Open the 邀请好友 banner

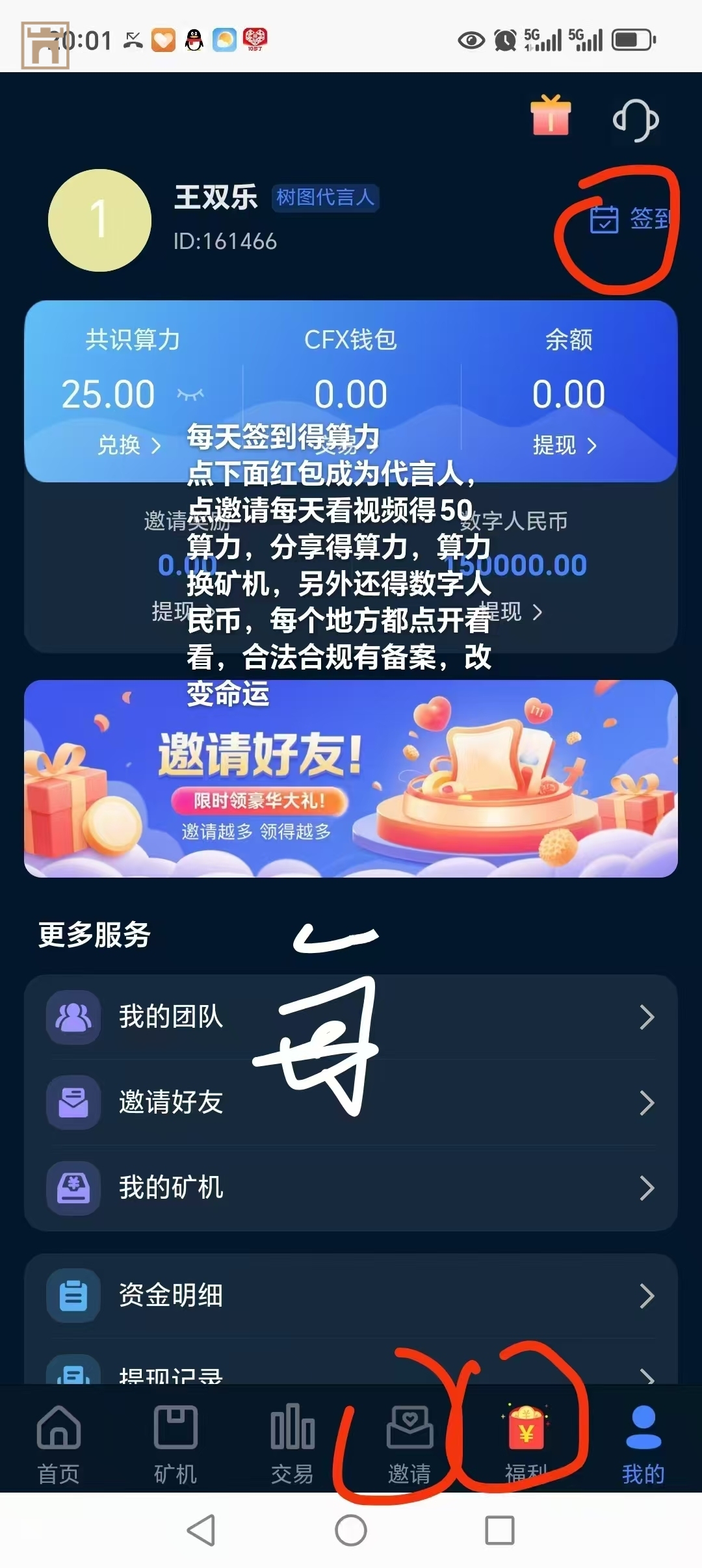[351, 778]
